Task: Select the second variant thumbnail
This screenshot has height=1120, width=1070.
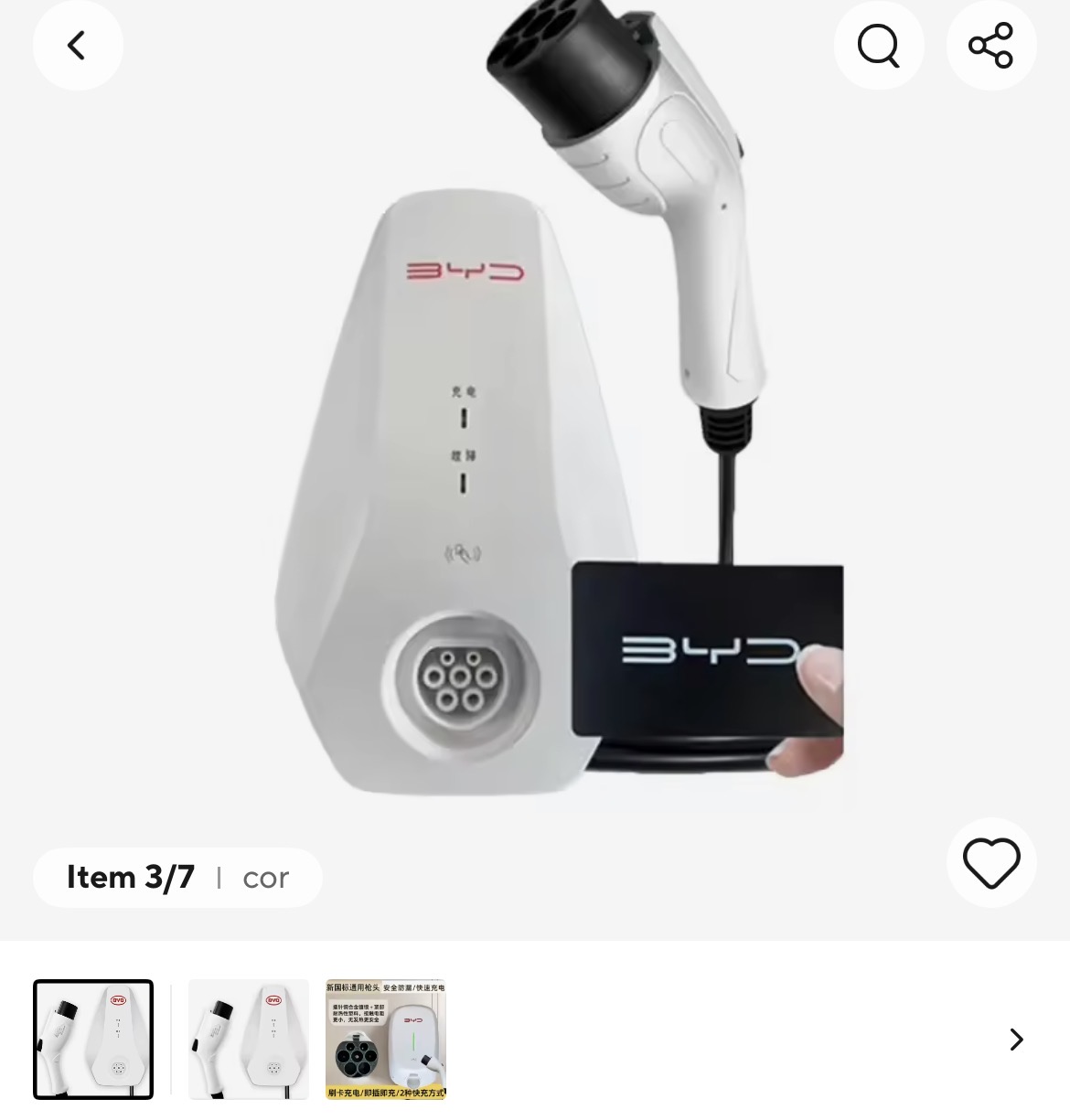Action: coord(249,1040)
